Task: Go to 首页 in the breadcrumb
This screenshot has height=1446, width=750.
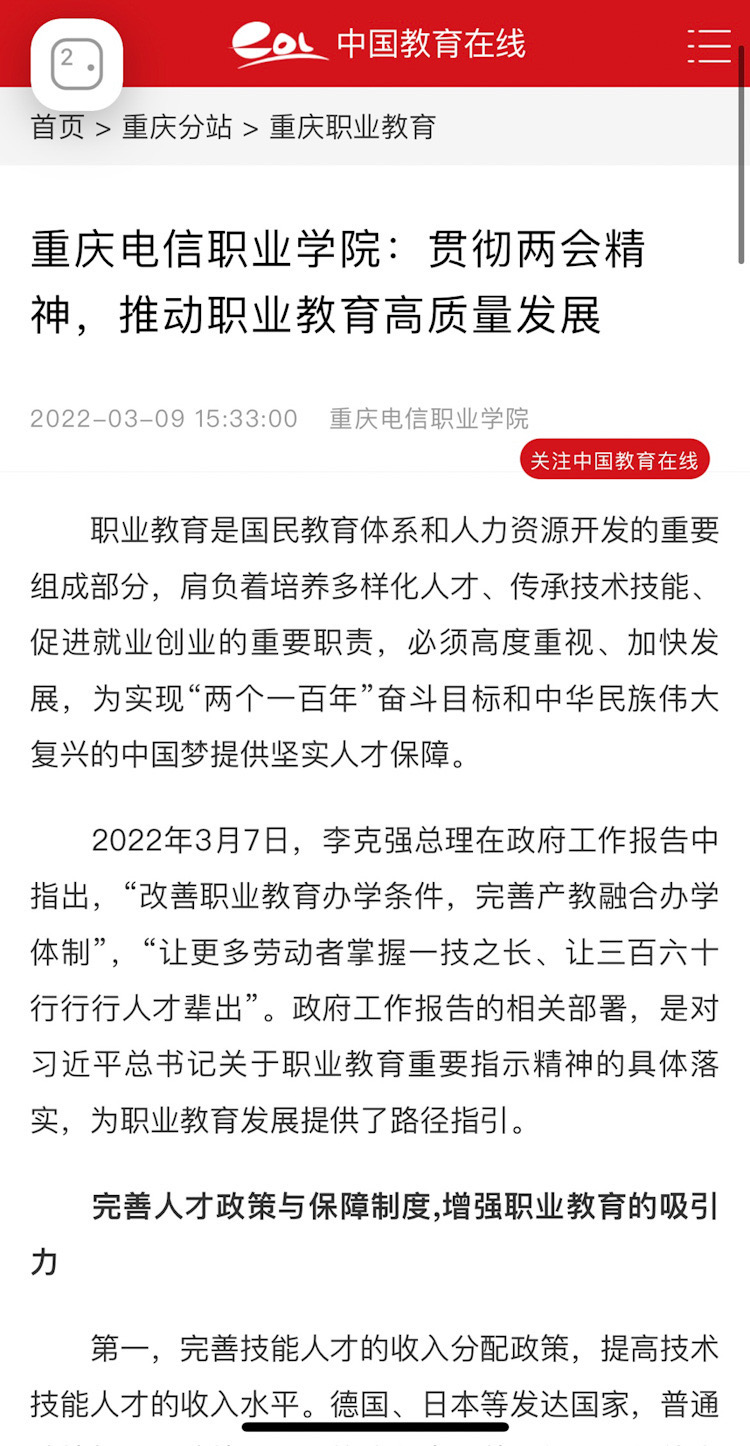Action: point(57,128)
